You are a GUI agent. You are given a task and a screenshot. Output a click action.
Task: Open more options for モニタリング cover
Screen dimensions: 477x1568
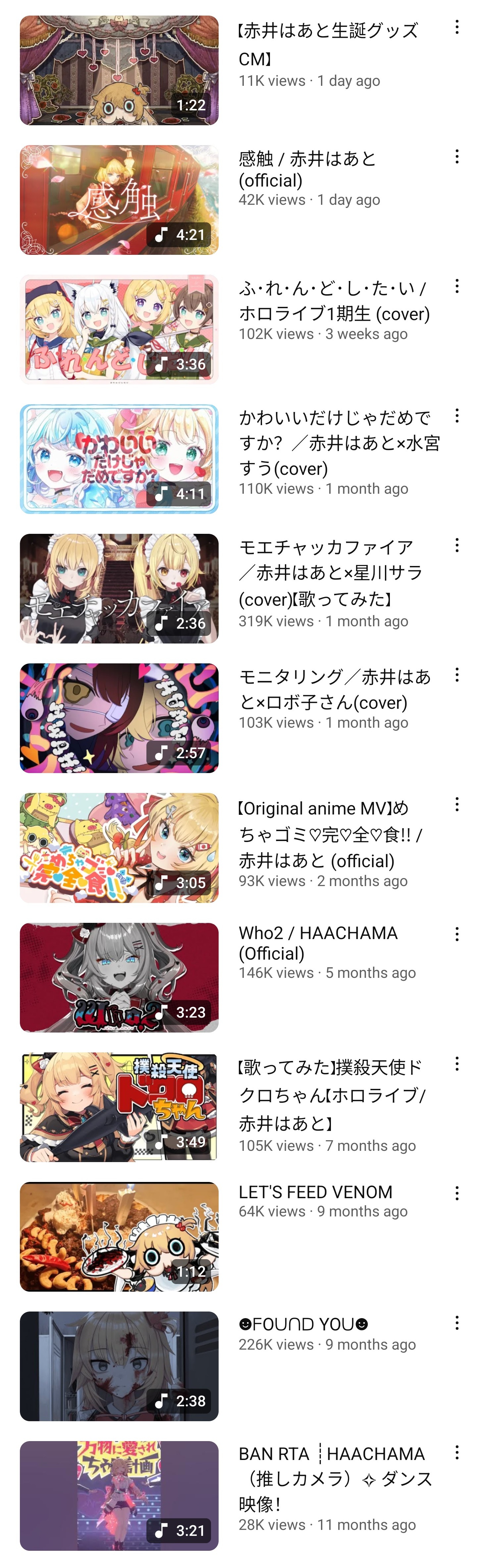(x=456, y=674)
